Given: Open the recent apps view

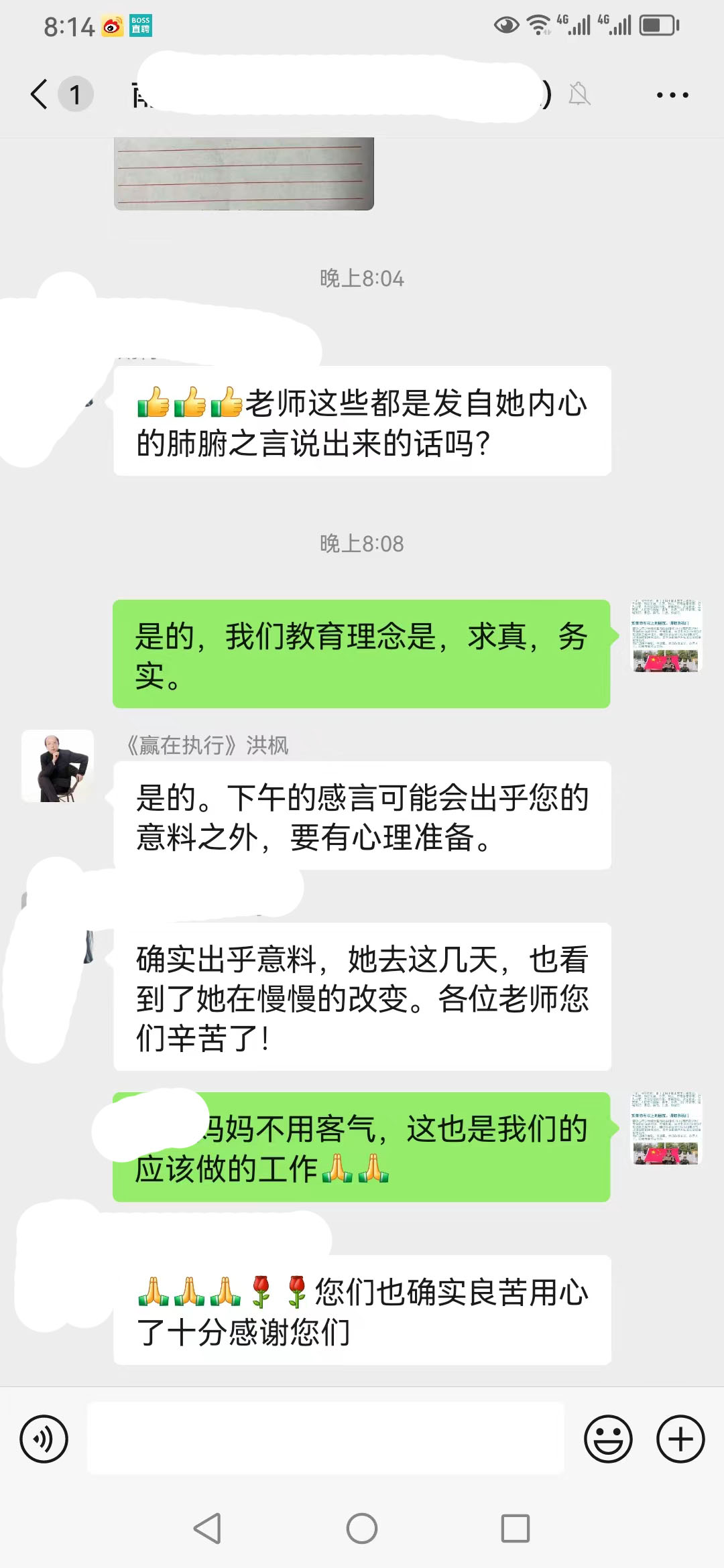Looking at the screenshot, I should pos(515,1528).
